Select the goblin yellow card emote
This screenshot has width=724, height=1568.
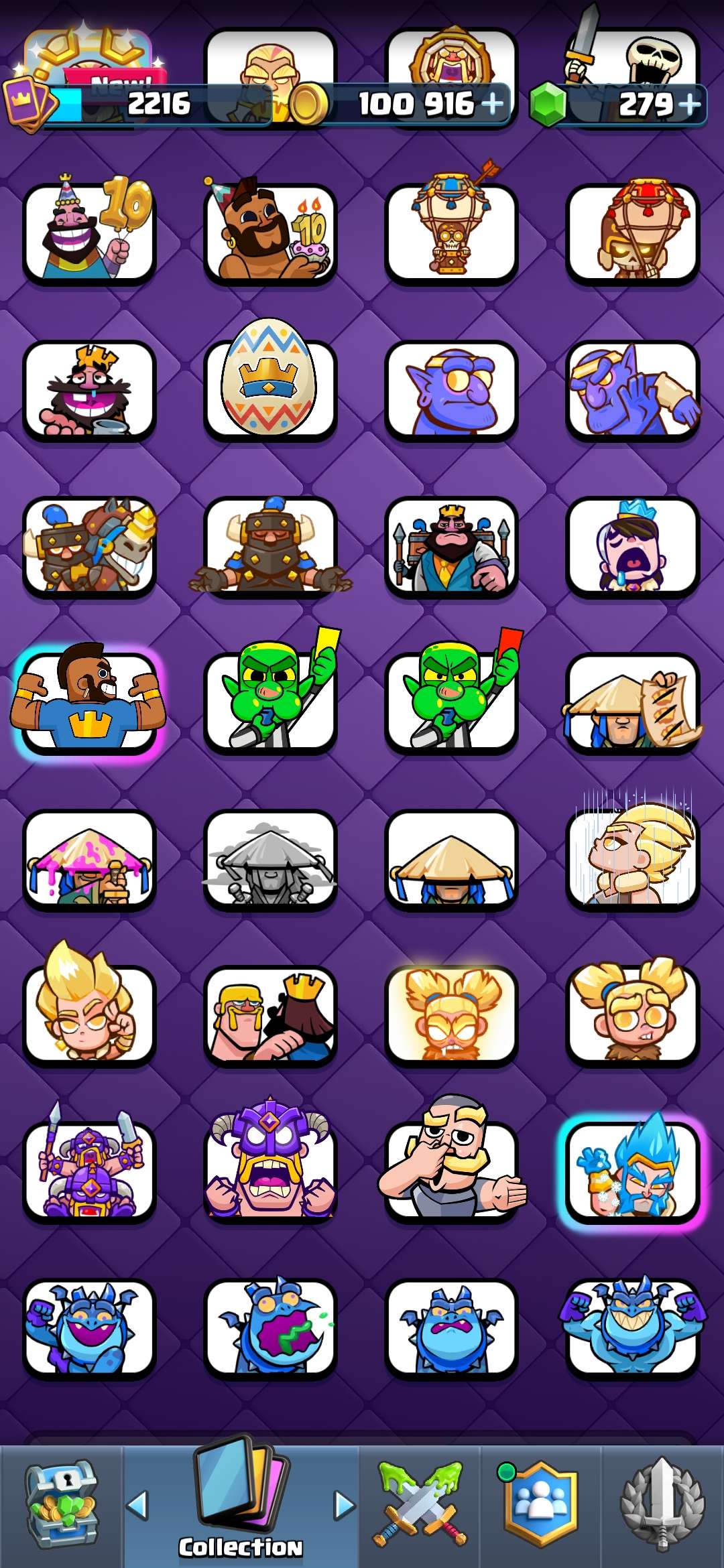271,694
